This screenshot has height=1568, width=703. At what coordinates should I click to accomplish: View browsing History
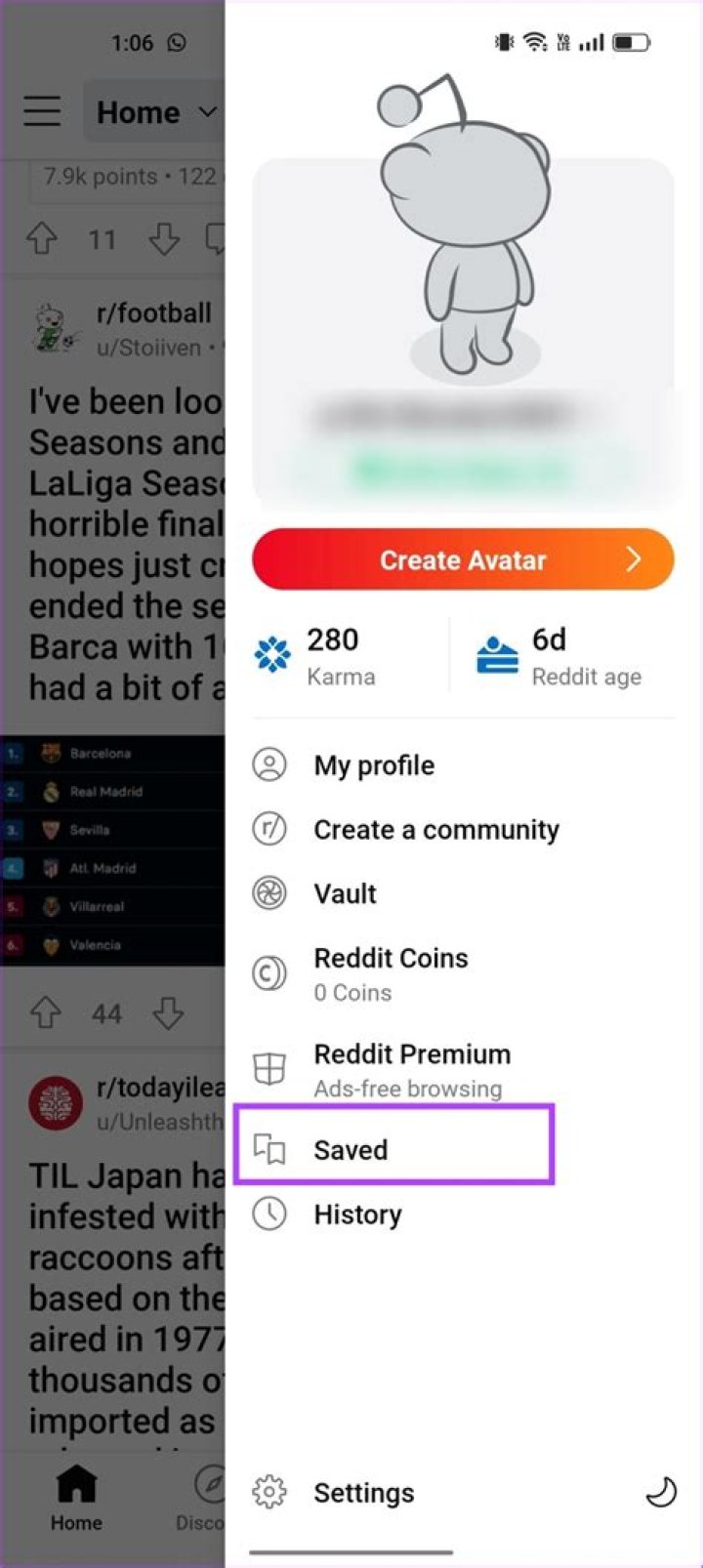click(357, 1215)
